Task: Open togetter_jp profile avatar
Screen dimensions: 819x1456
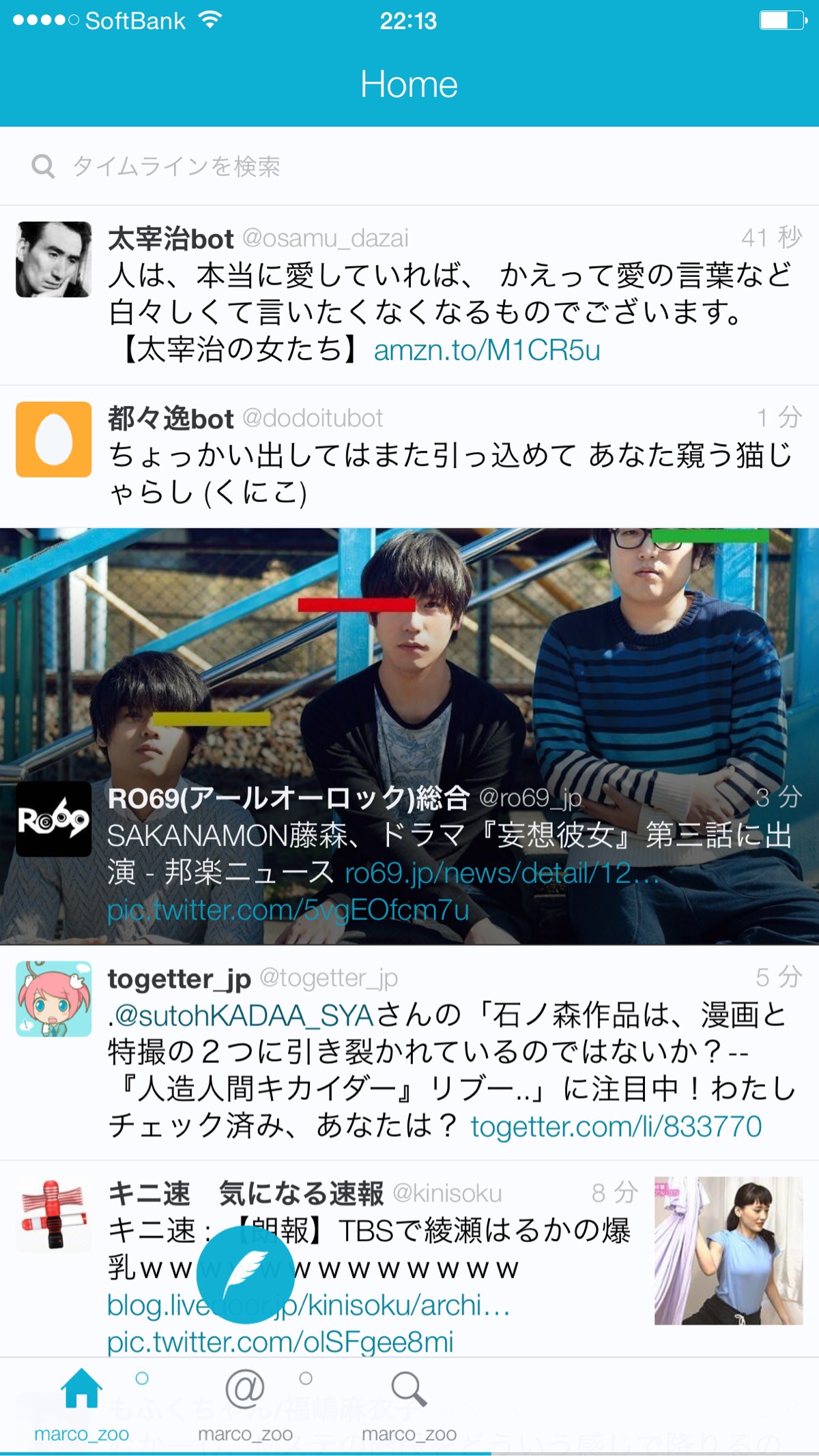Action: point(54,999)
